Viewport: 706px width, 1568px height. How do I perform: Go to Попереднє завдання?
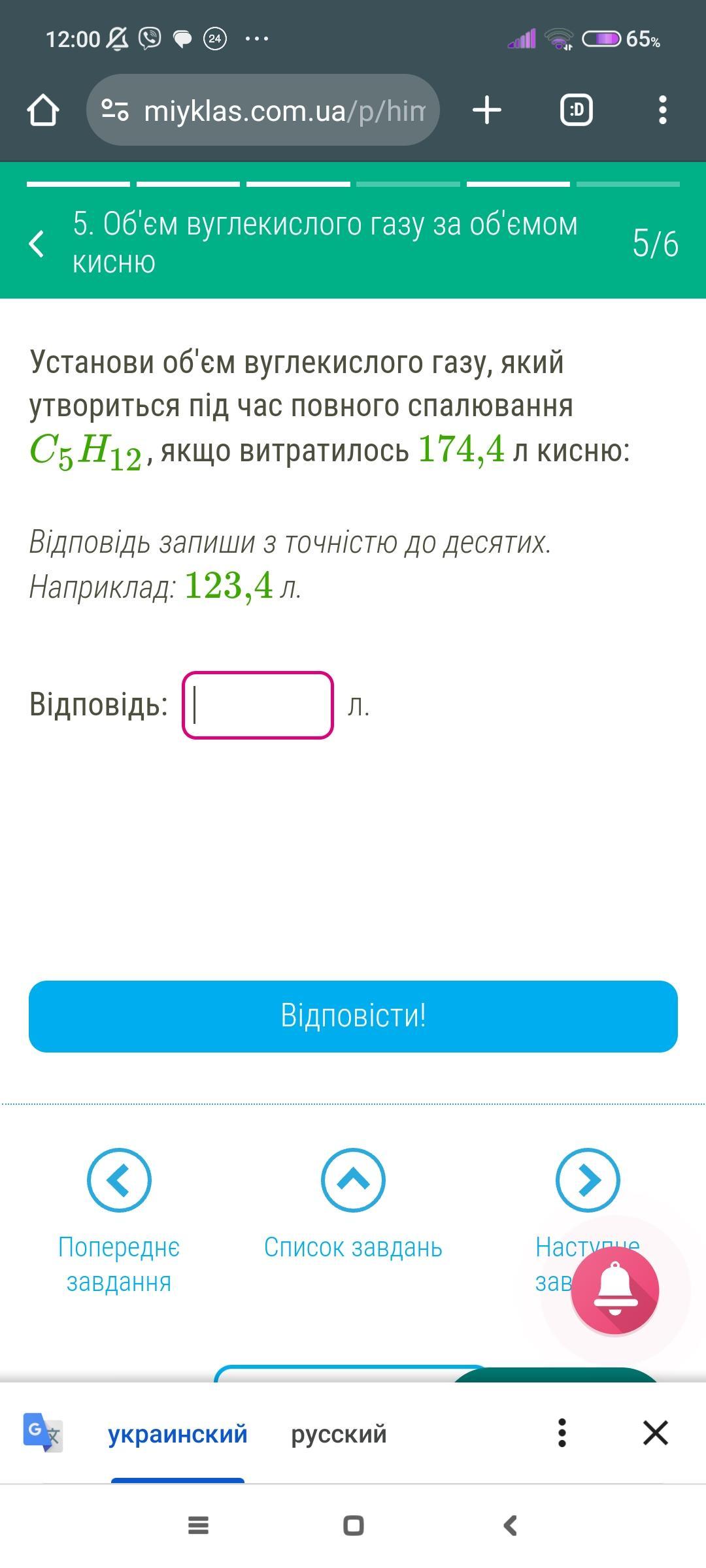pos(119,1222)
